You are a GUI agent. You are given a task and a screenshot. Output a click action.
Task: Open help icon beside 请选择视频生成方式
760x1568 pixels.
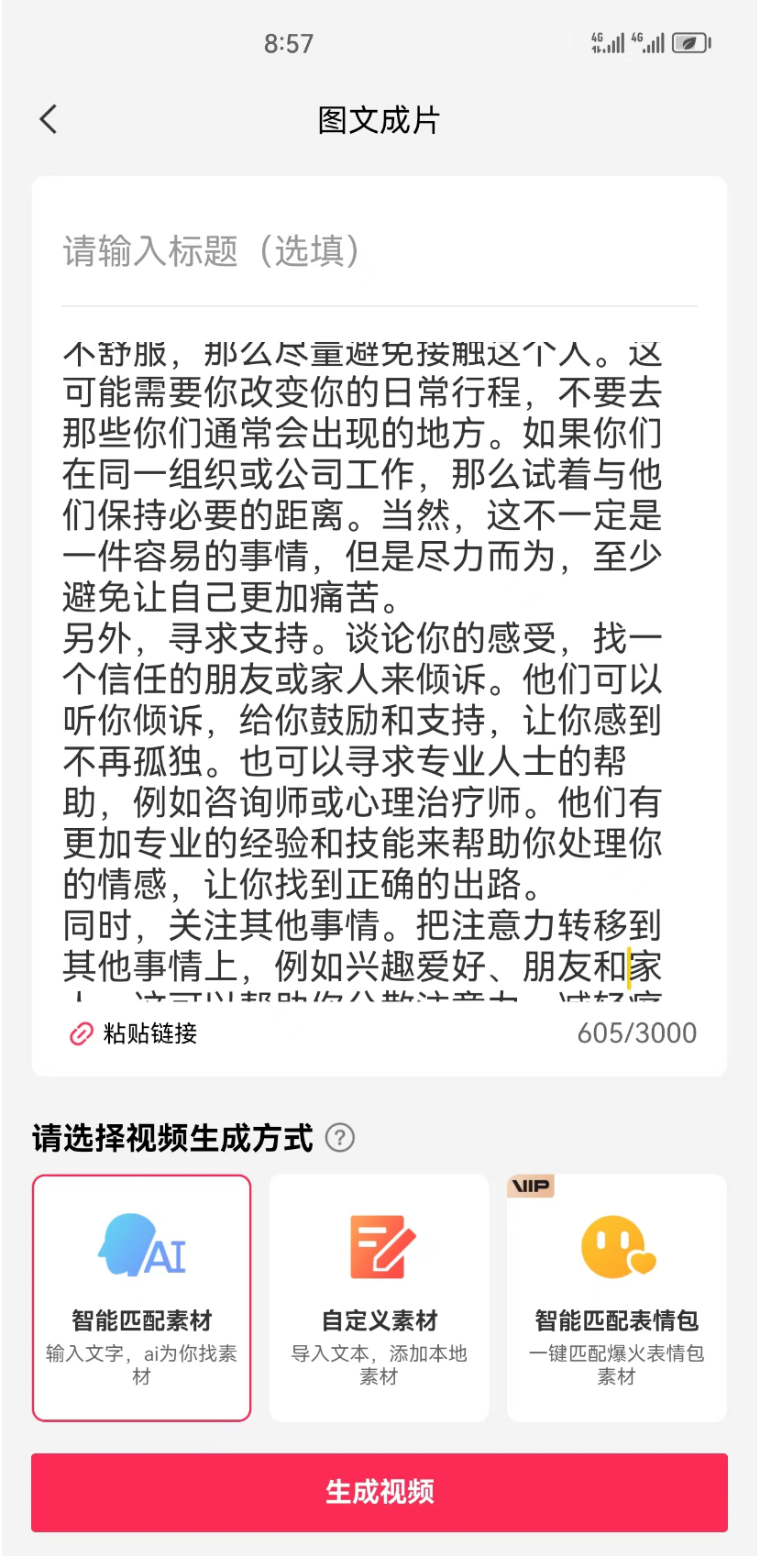[x=340, y=1138]
